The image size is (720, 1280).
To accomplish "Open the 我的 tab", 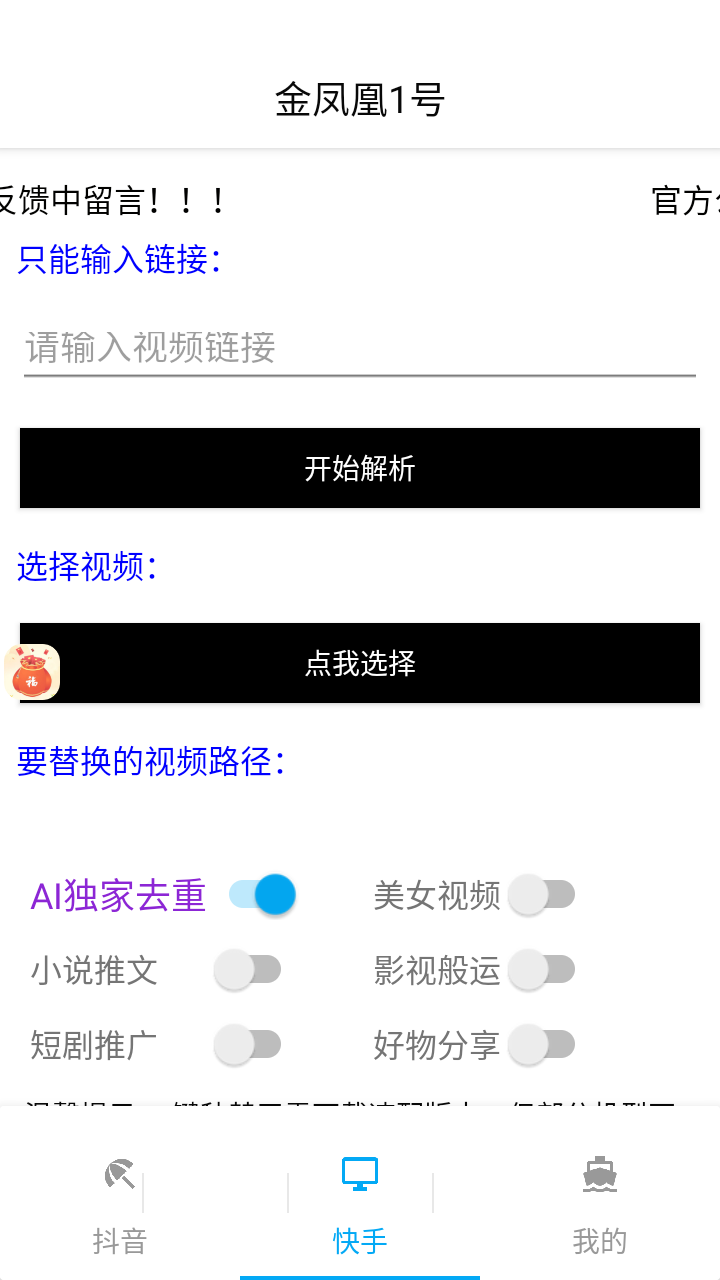I will click(598, 1241).
